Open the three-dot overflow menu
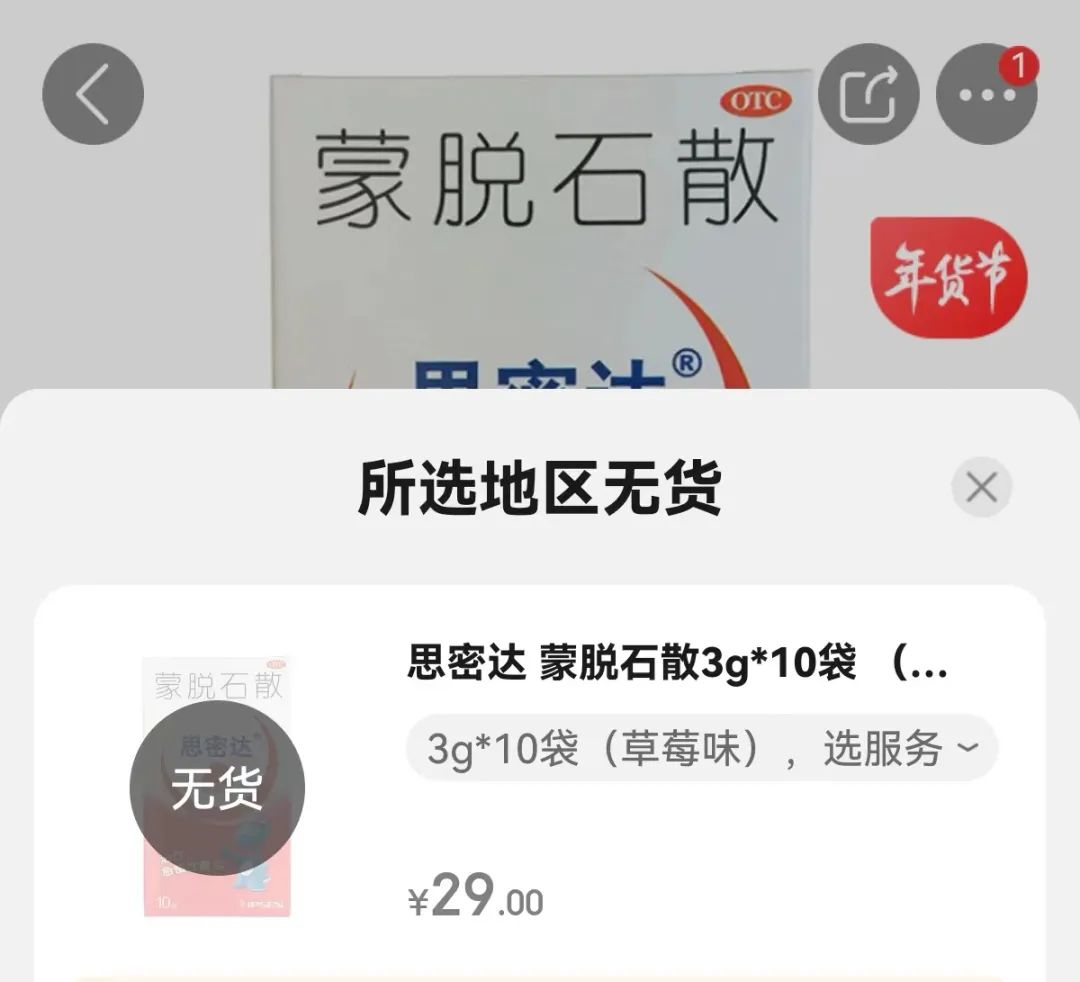 pyautogui.click(x=986, y=94)
